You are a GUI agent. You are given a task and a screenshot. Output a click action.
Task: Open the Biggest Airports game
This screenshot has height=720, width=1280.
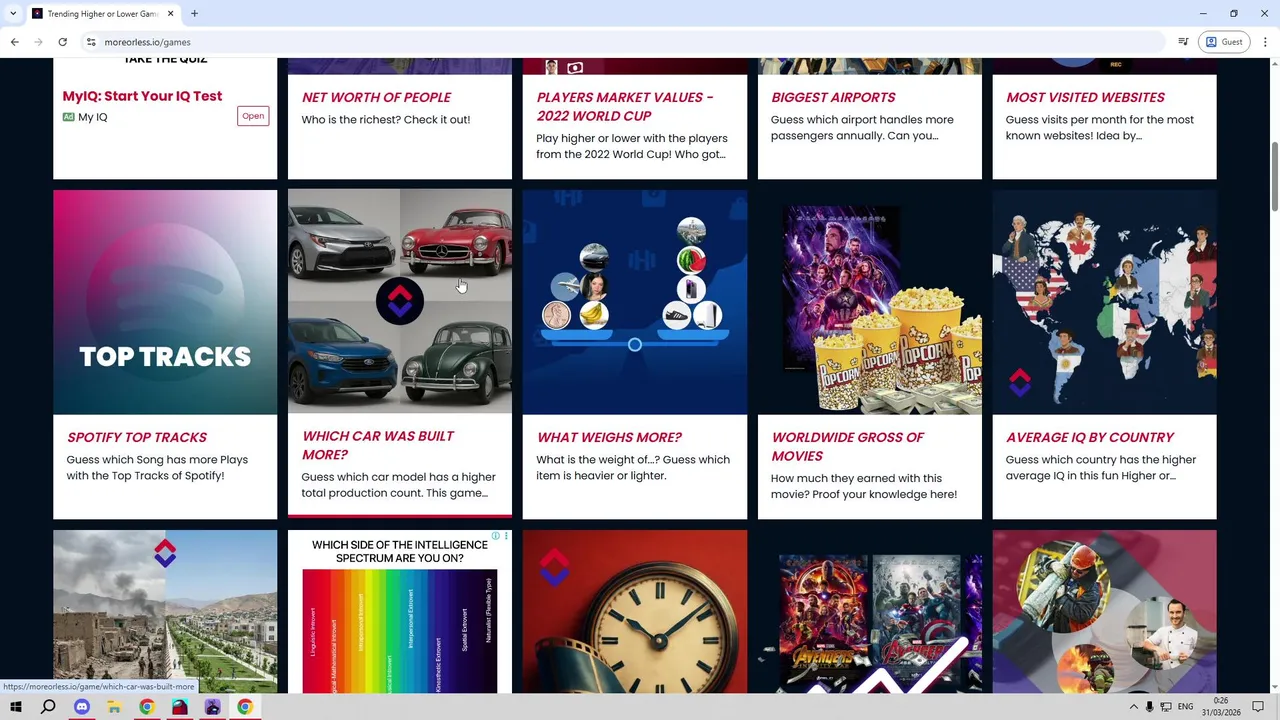(833, 97)
